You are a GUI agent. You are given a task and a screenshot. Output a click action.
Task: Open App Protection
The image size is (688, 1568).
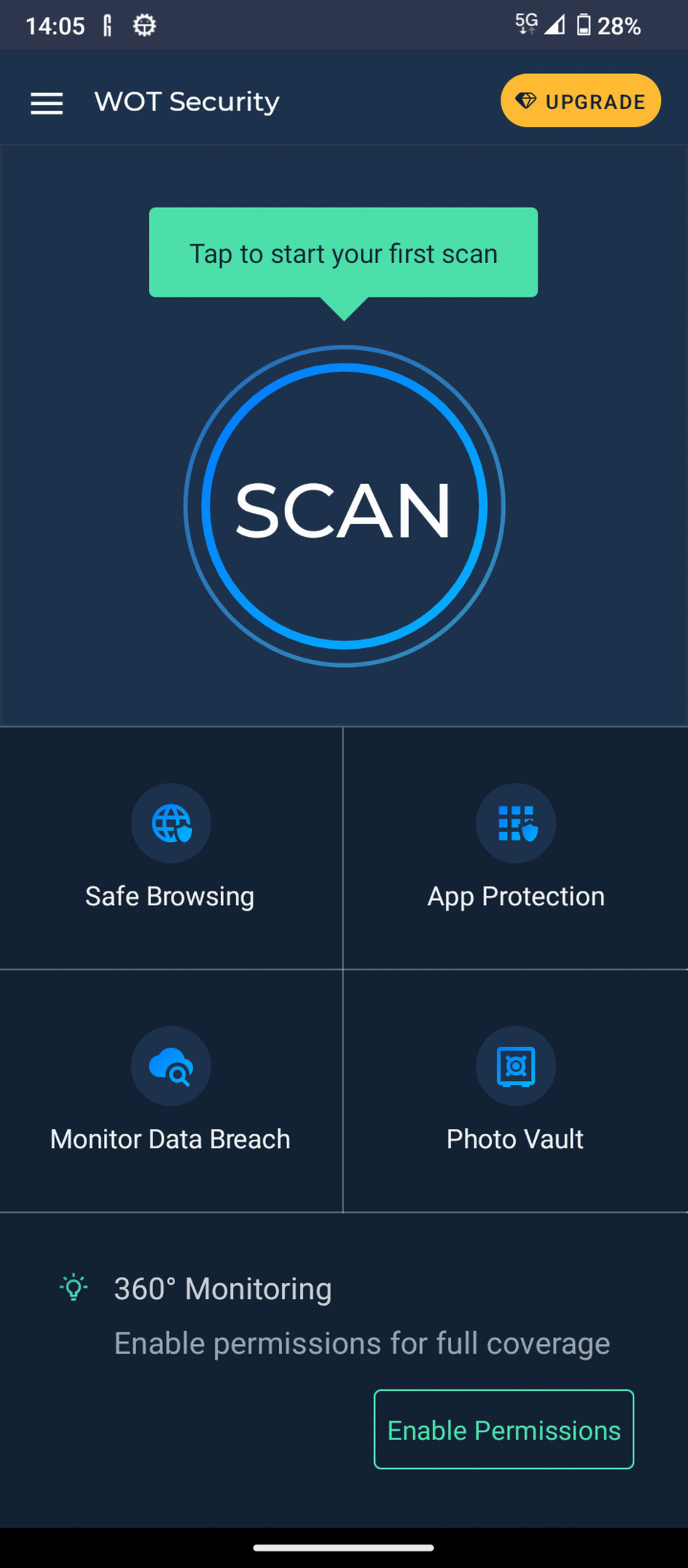(x=515, y=848)
